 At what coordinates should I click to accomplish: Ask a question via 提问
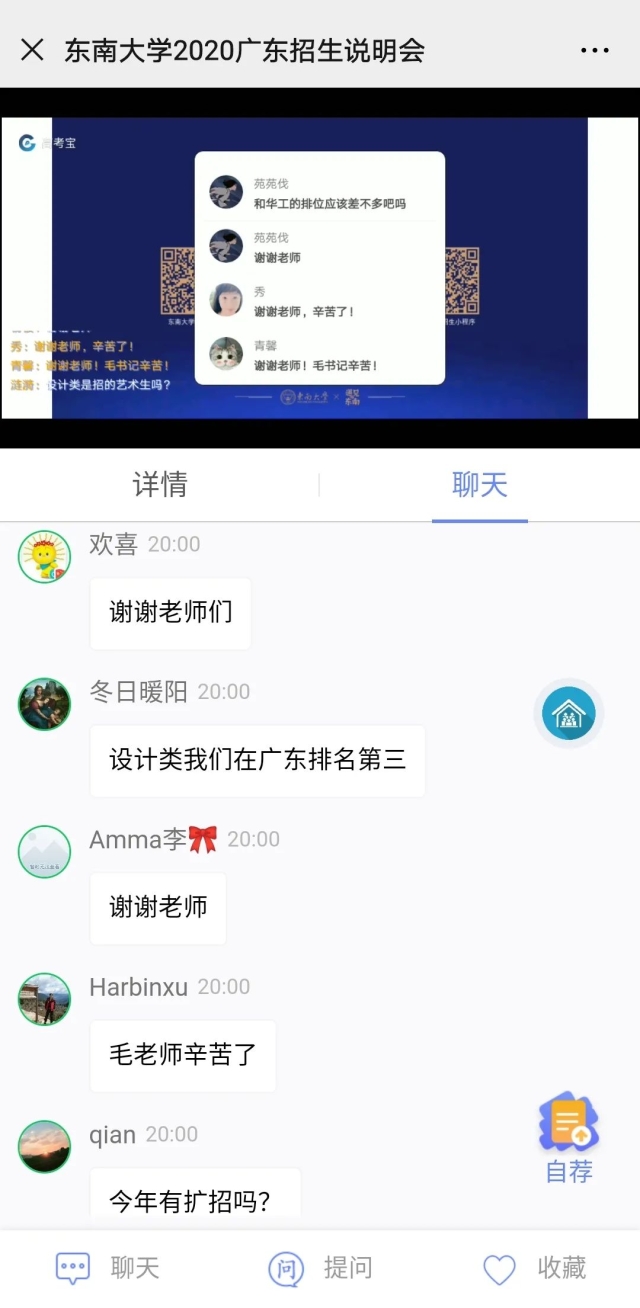pos(320,1268)
